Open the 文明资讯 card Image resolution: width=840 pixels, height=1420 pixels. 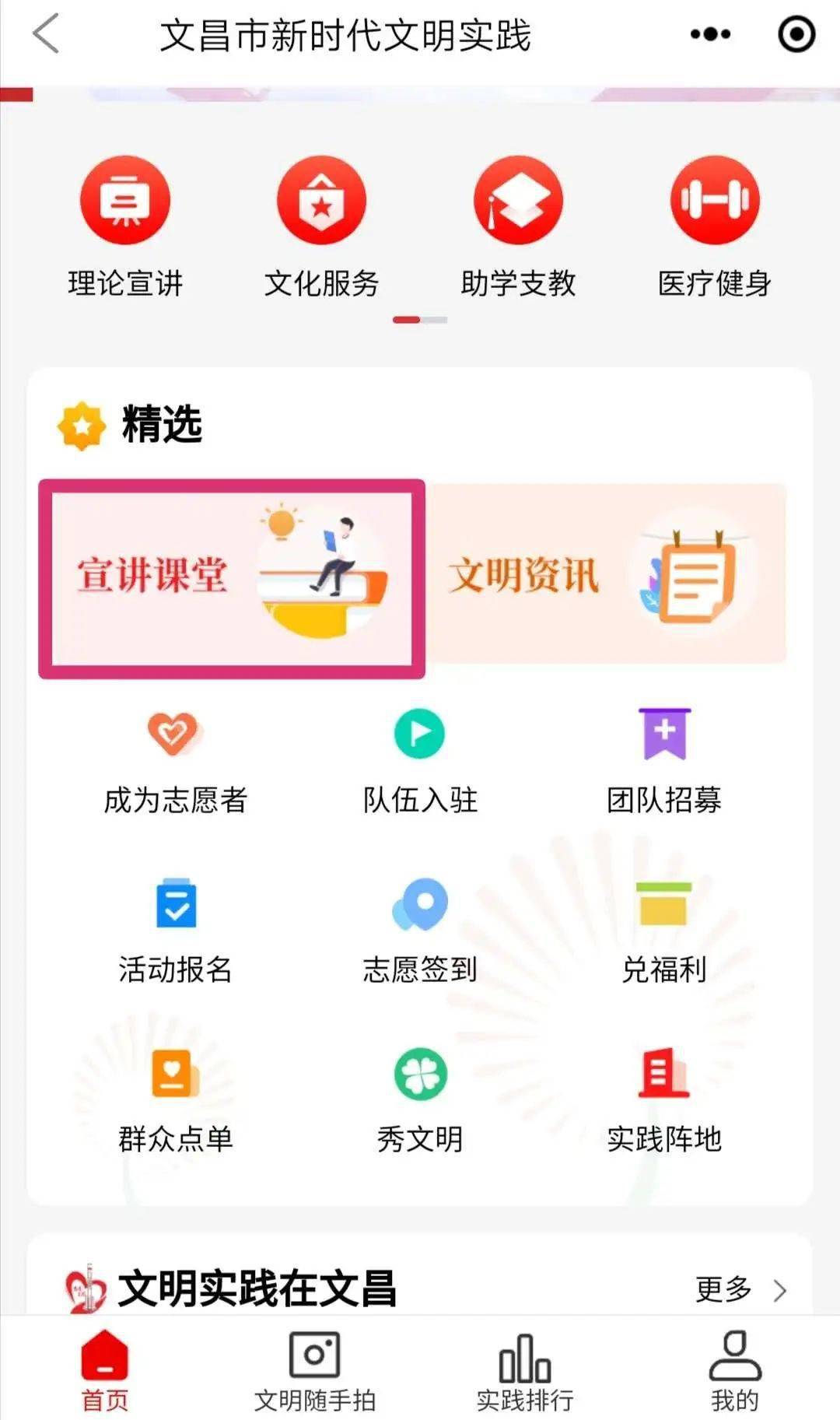(607, 574)
